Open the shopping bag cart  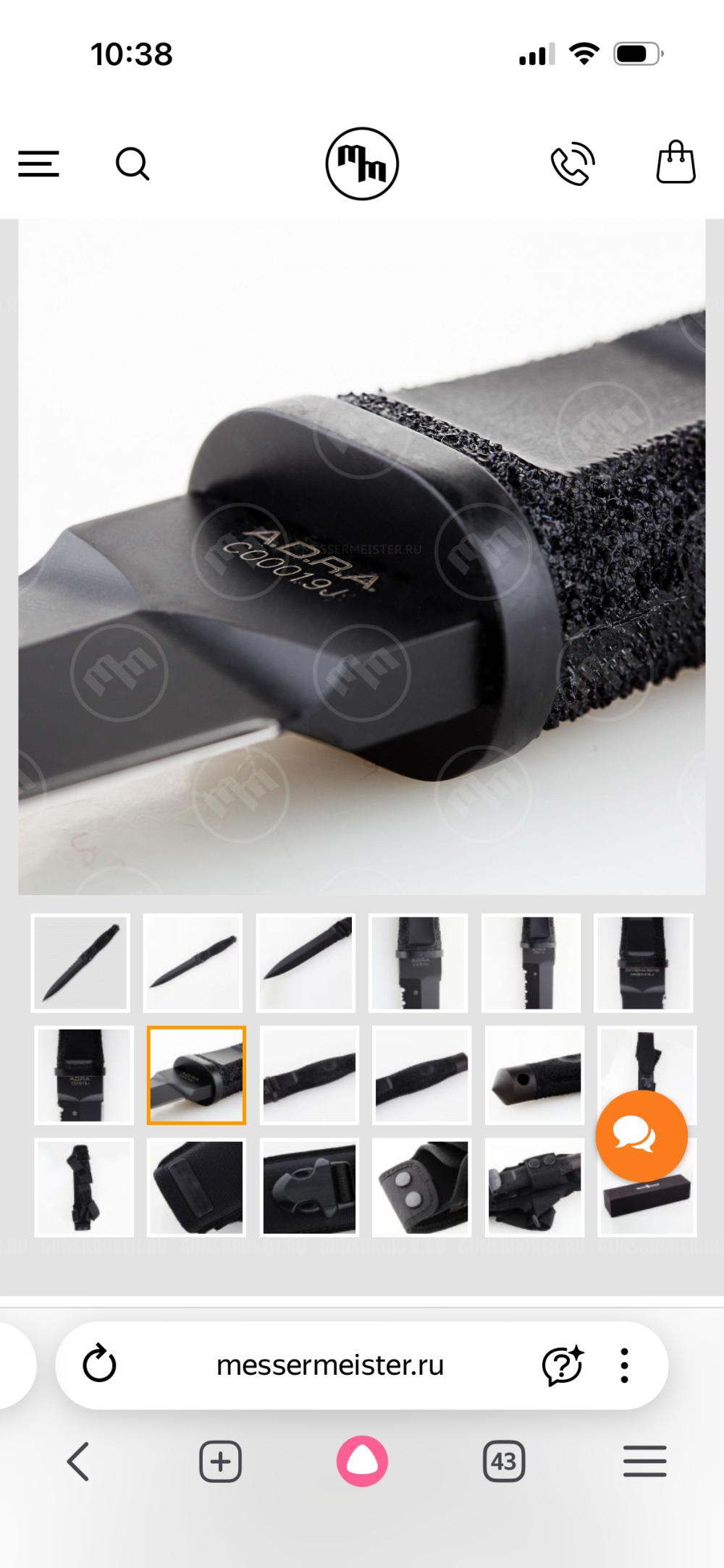[675, 163]
